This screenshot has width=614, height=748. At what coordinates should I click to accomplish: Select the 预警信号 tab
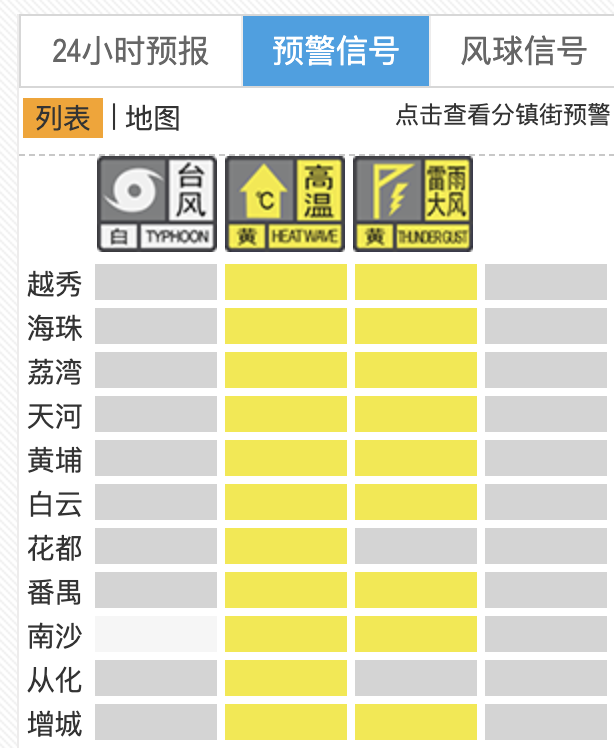pyautogui.click(x=336, y=51)
